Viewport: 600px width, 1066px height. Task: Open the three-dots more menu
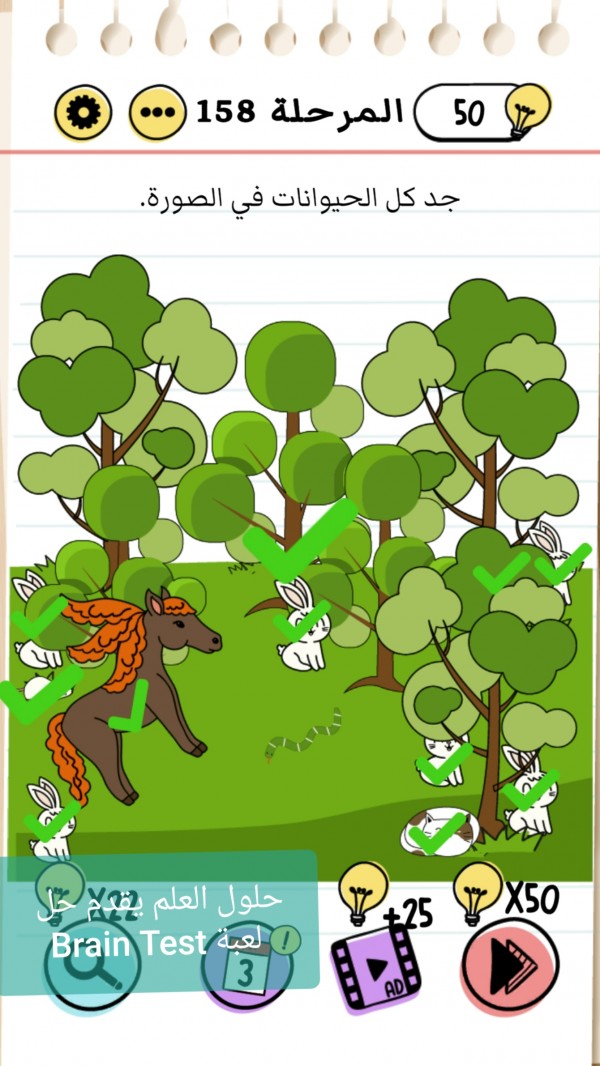coord(157,113)
